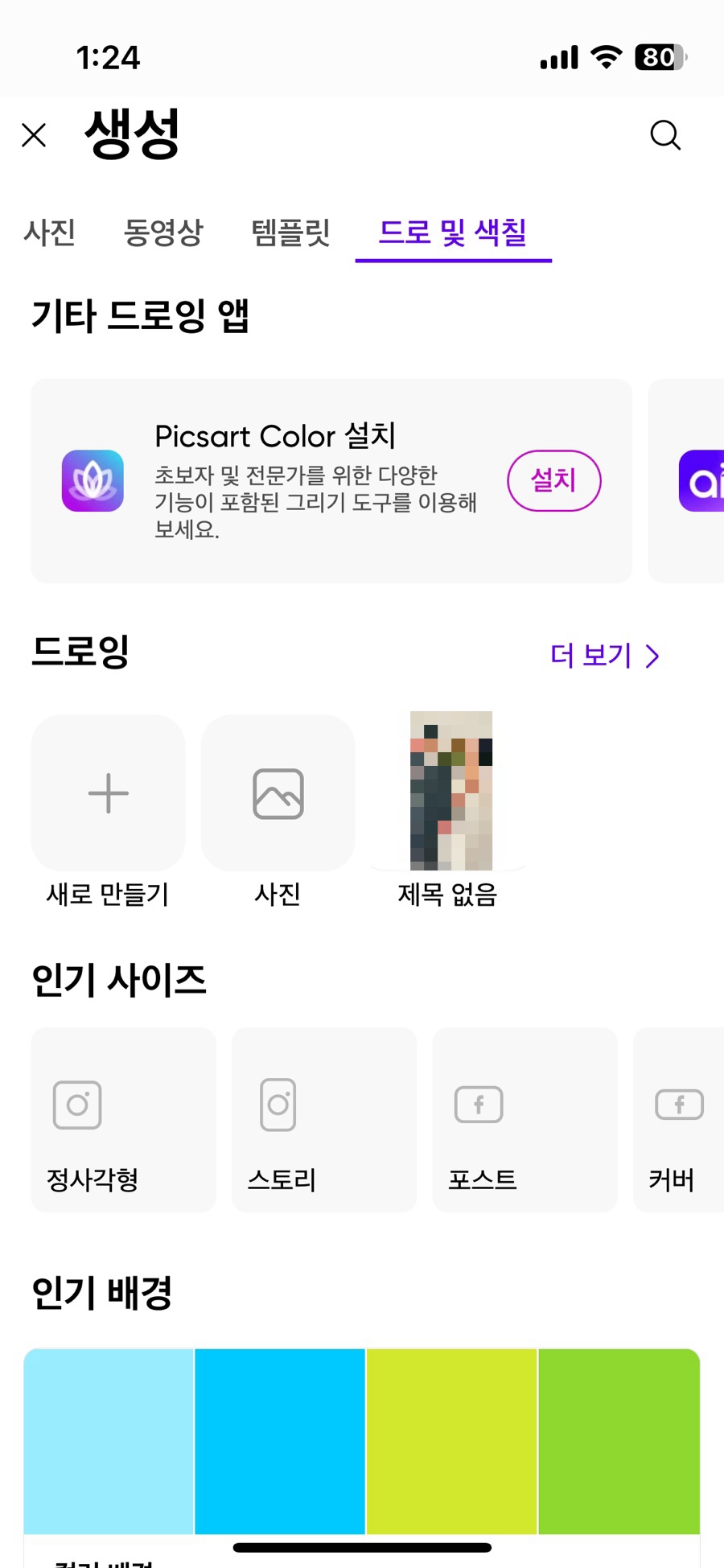Select the 커버 size

click(x=680, y=1119)
